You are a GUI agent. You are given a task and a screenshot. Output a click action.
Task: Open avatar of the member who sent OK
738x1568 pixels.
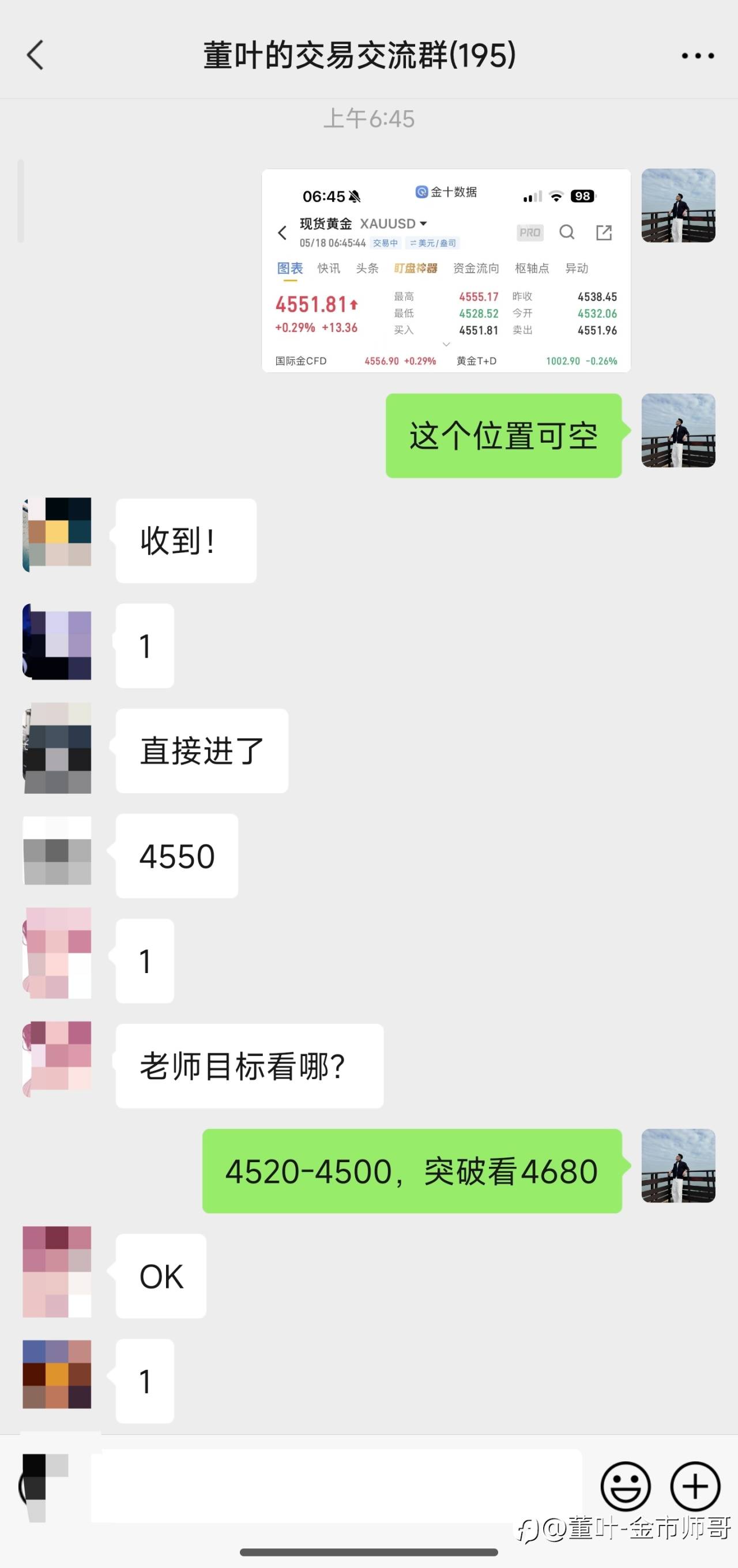[57, 1272]
